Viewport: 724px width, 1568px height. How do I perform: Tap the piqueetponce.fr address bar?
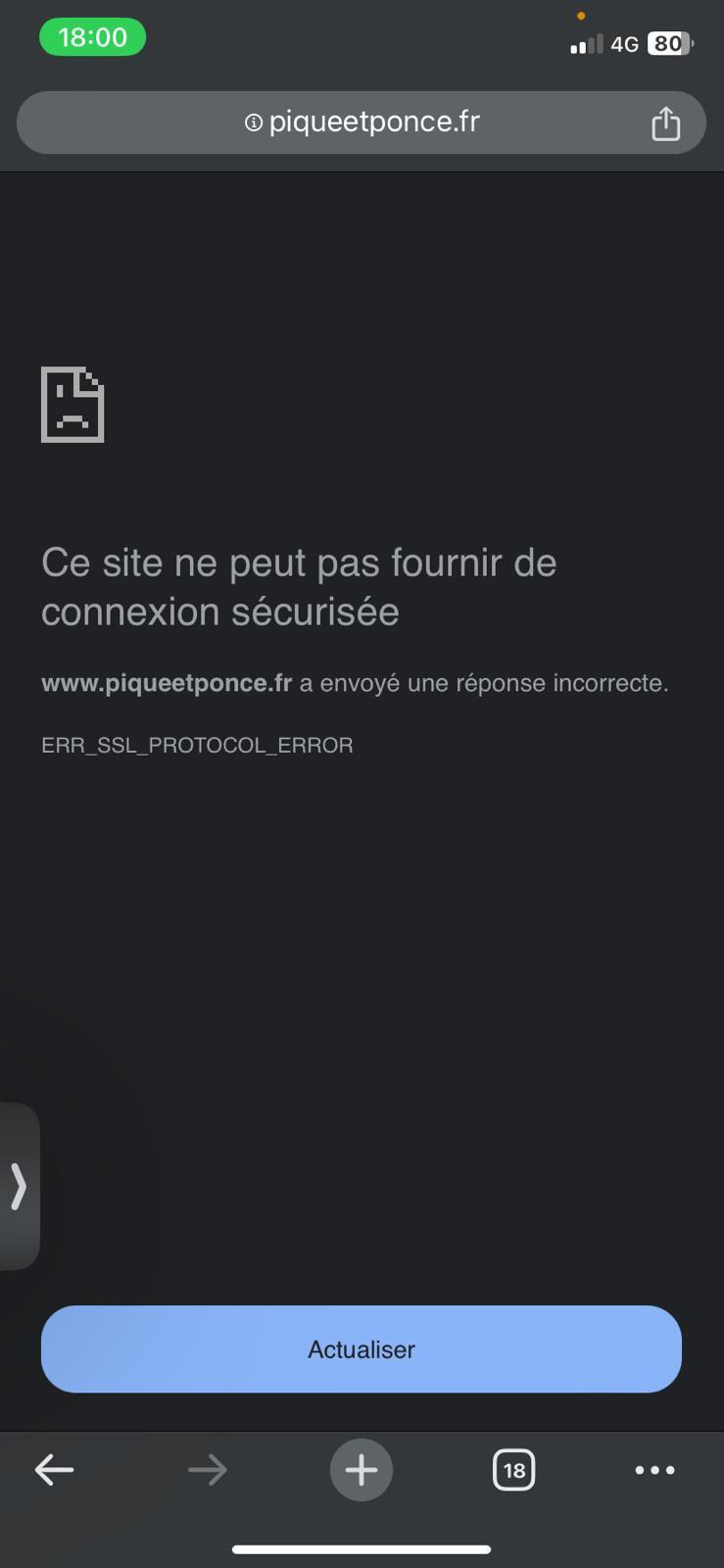coord(373,122)
